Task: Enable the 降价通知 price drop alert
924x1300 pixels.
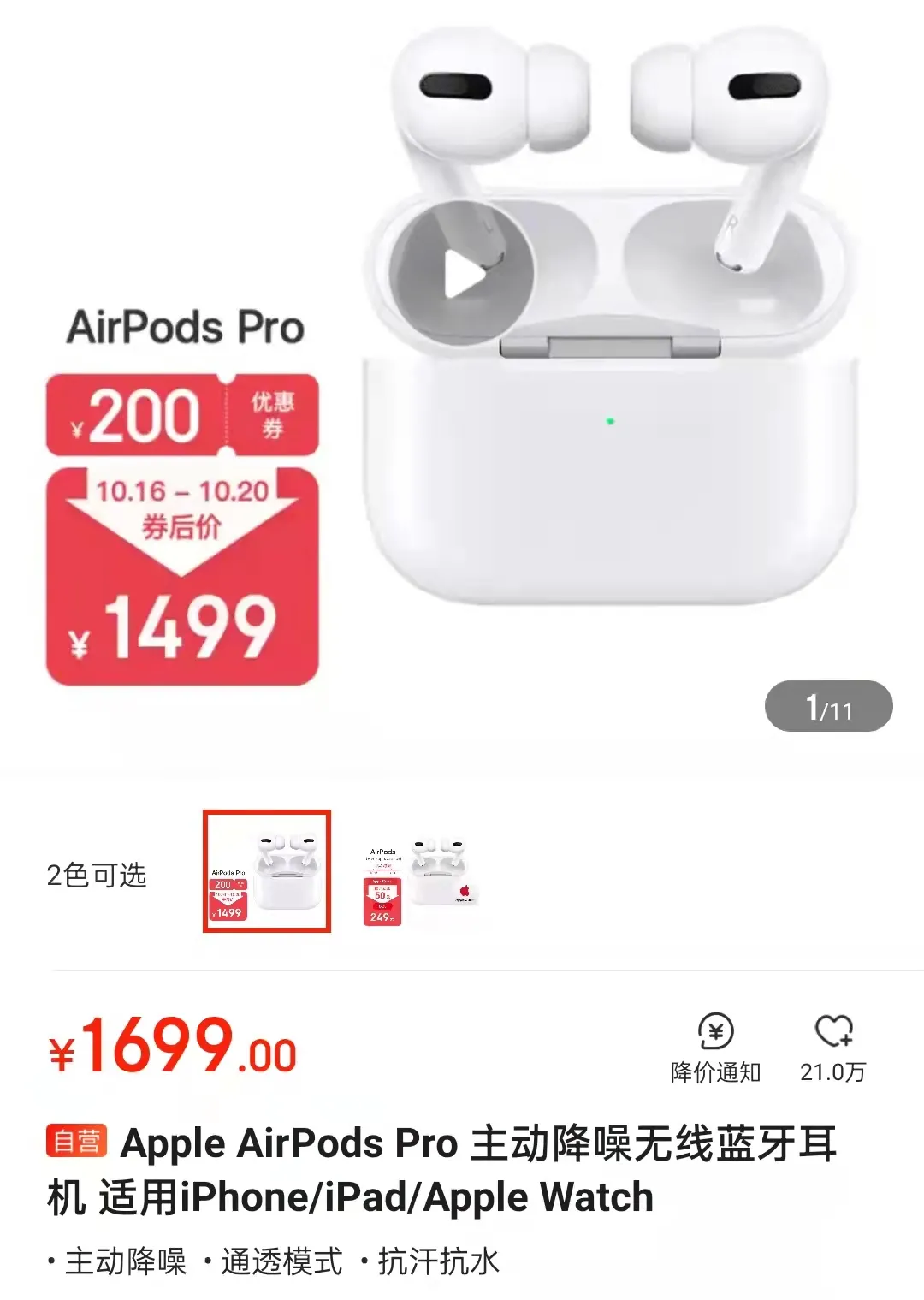Action: 715,1048
